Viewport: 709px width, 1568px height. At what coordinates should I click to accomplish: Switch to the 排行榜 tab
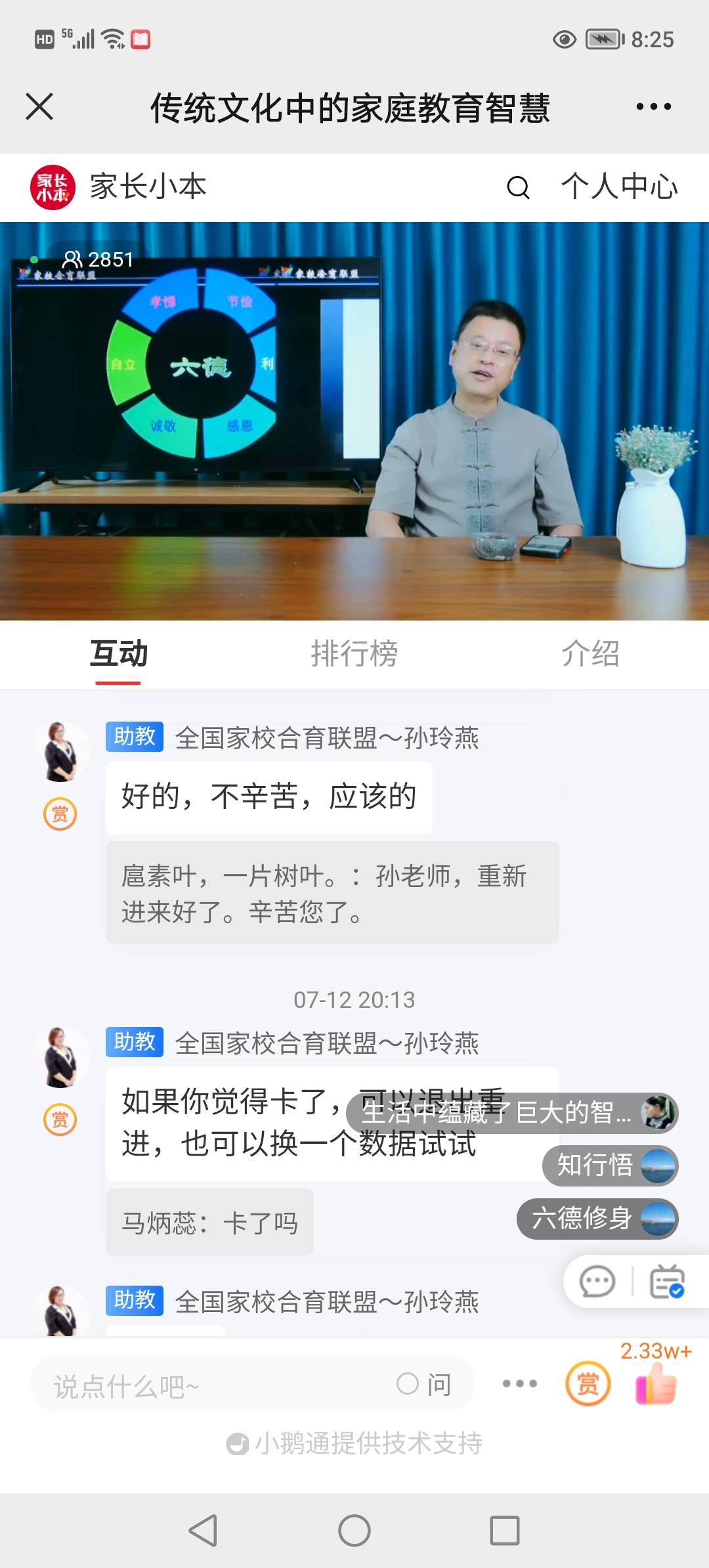(x=355, y=655)
